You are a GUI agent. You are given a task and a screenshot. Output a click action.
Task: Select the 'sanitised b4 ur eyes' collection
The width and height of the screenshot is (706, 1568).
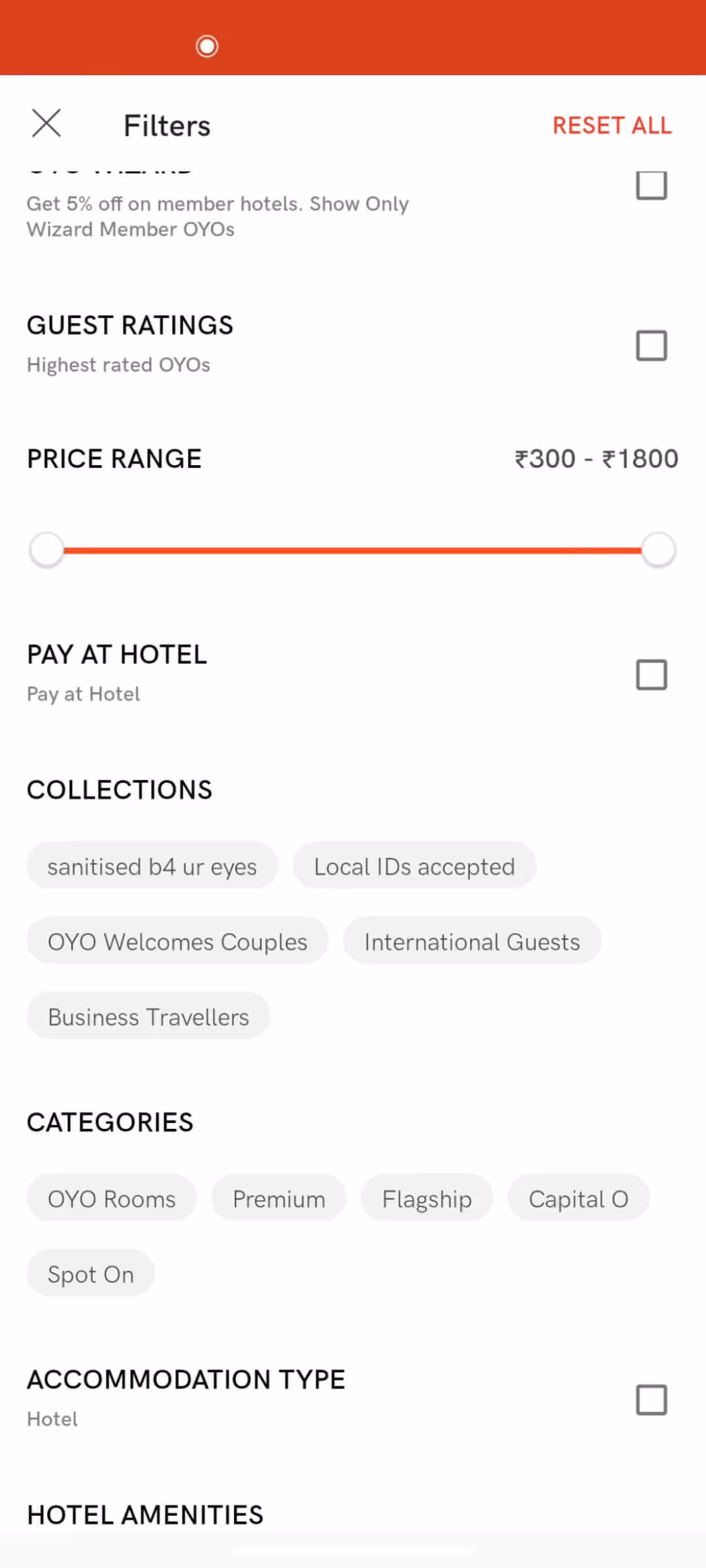(x=152, y=866)
